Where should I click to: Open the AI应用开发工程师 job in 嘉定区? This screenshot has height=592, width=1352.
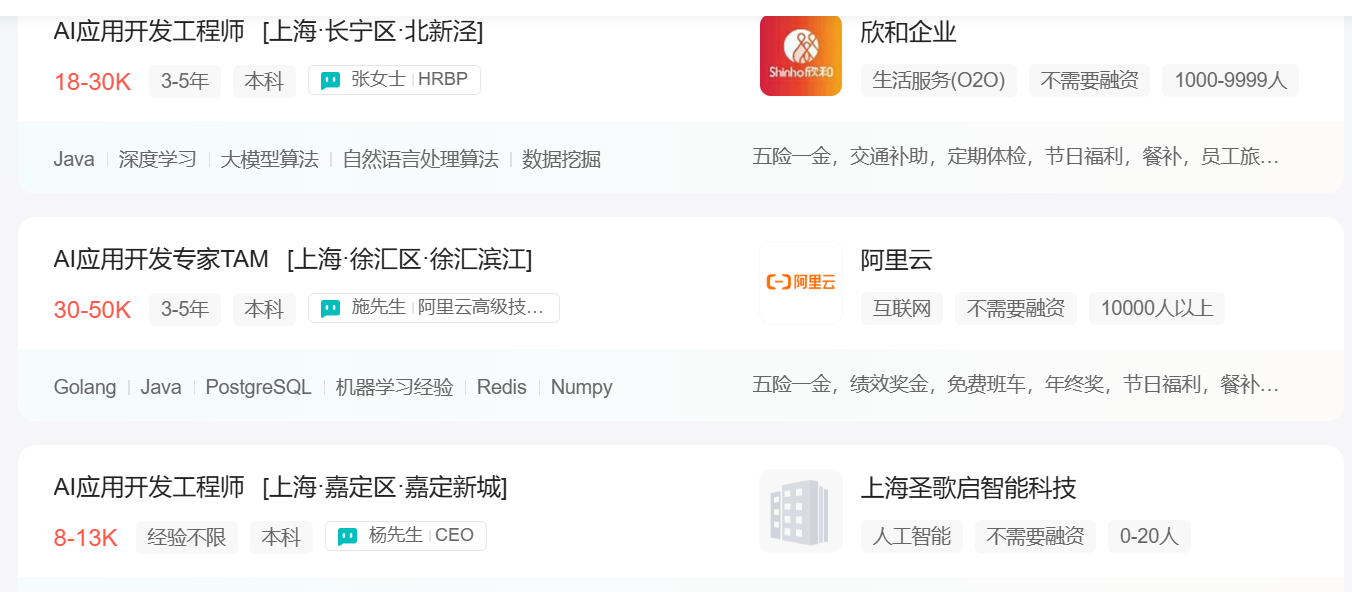pyautogui.click(x=149, y=488)
